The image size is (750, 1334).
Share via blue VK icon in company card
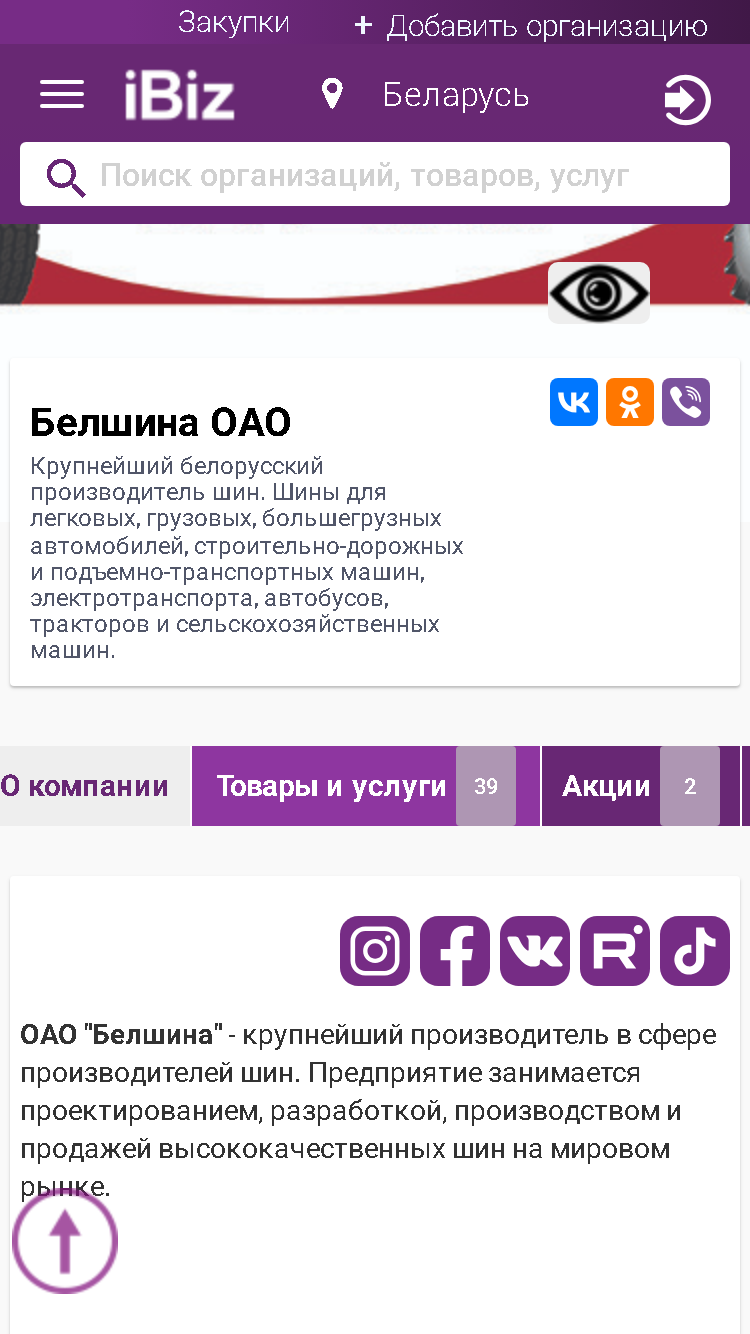point(574,402)
